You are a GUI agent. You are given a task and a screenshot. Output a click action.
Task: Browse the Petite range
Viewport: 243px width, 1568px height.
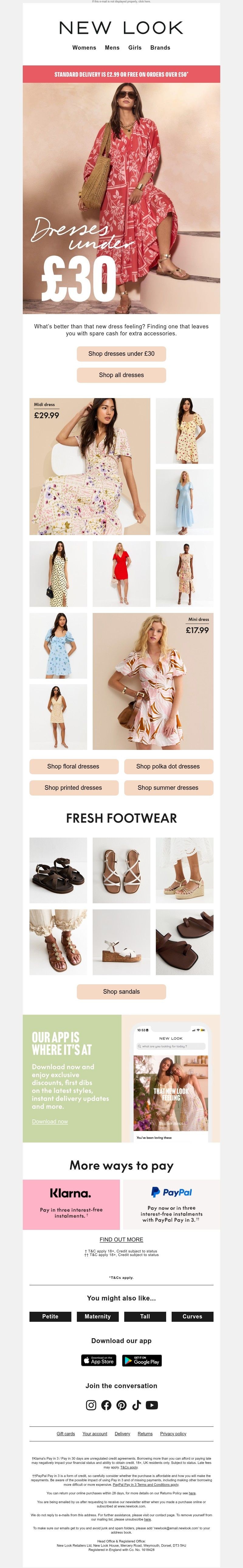(50, 1316)
